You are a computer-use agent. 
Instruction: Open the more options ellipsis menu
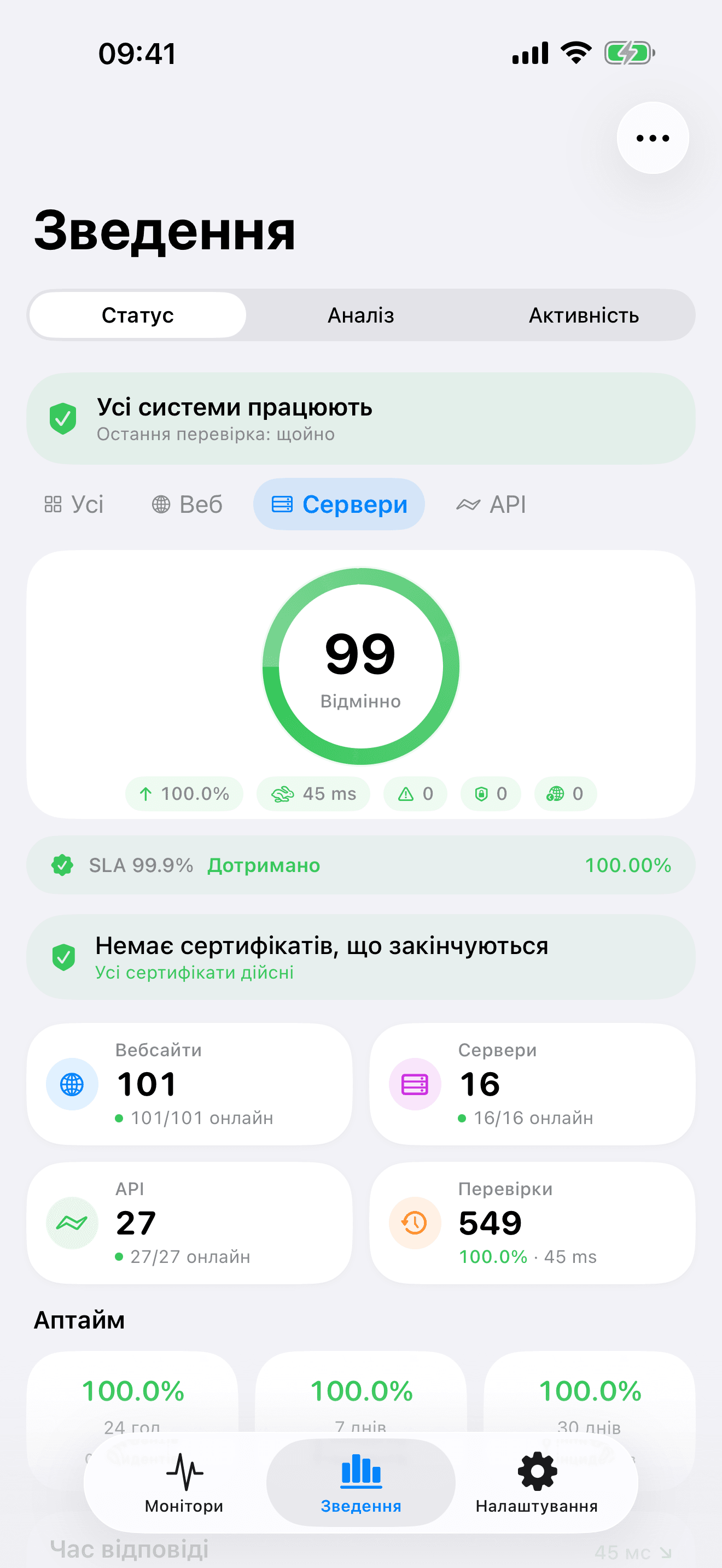(652, 138)
